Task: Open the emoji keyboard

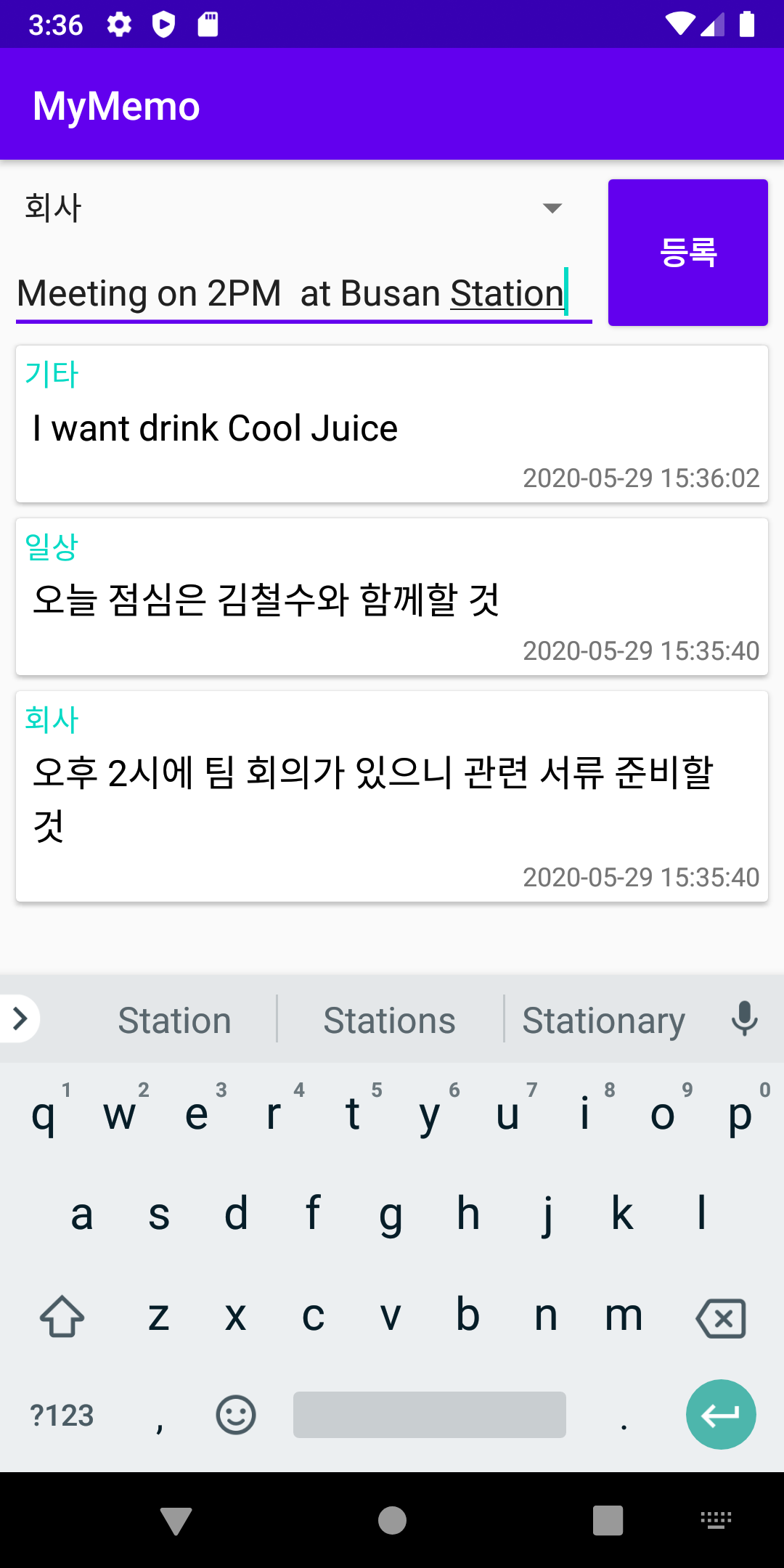Action: click(x=236, y=1415)
